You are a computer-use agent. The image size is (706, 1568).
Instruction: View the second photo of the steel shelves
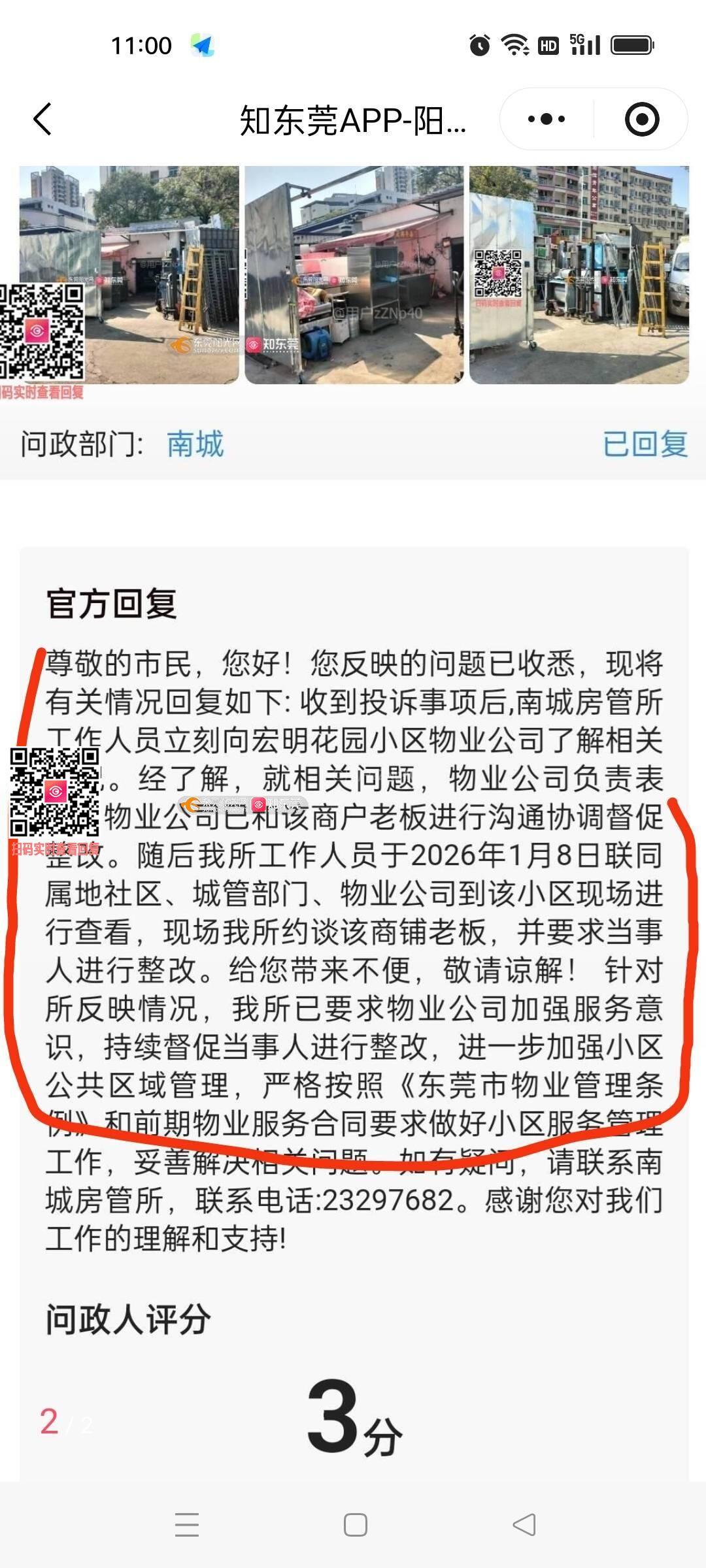click(x=354, y=274)
